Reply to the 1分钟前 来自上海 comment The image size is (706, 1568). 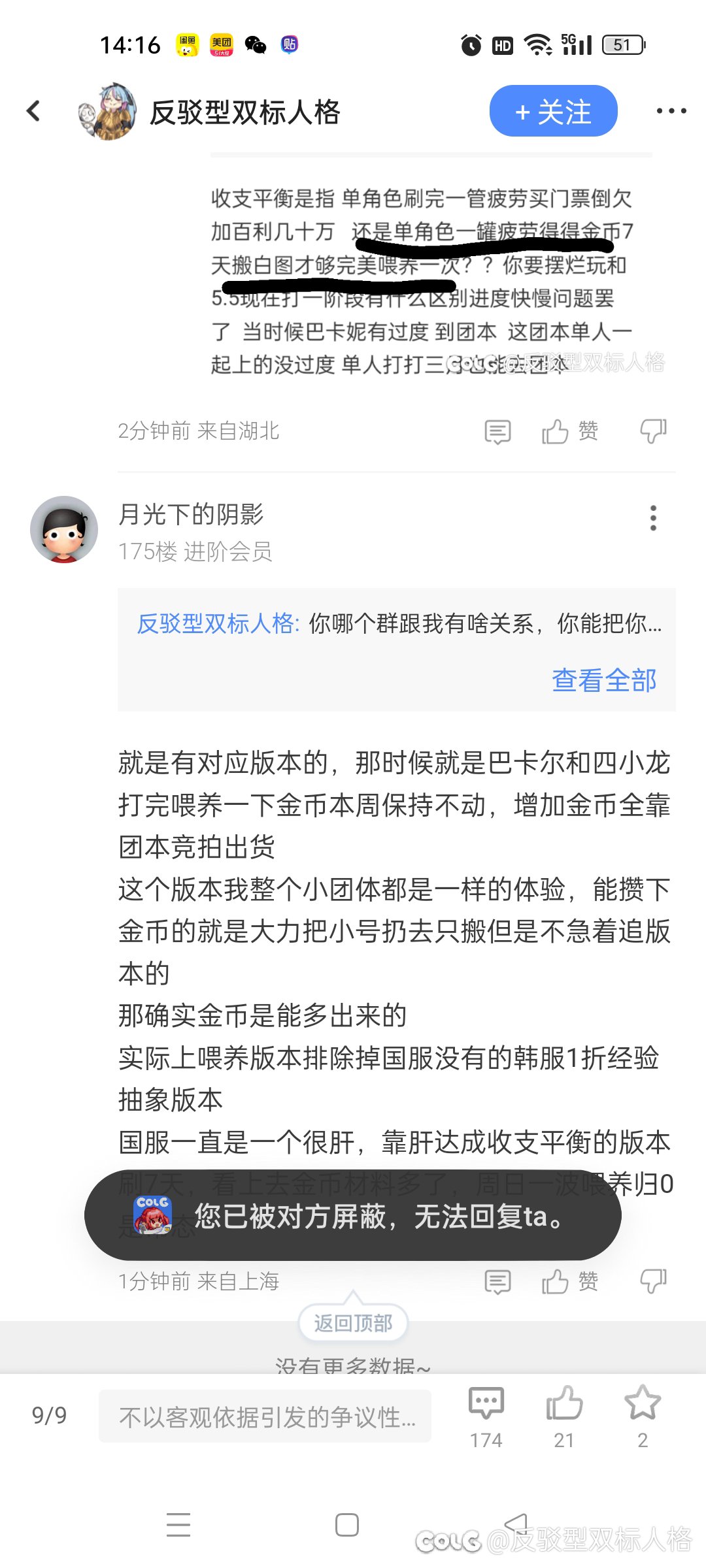coord(497,1282)
